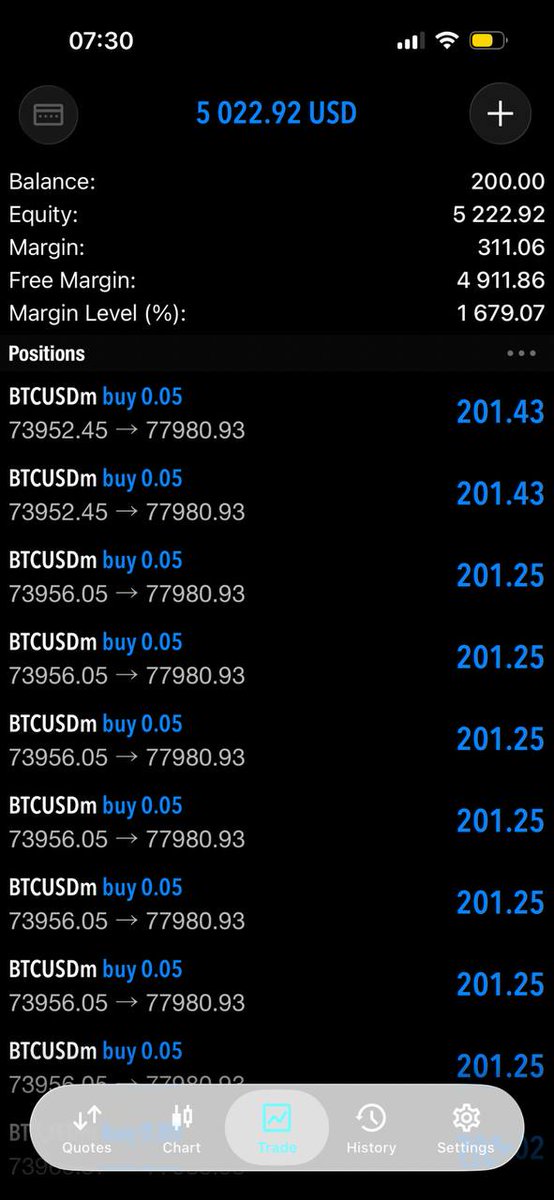Screen dimensions: 554x1200
Task: Open the Settings tab
Action: tap(466, 1130)
